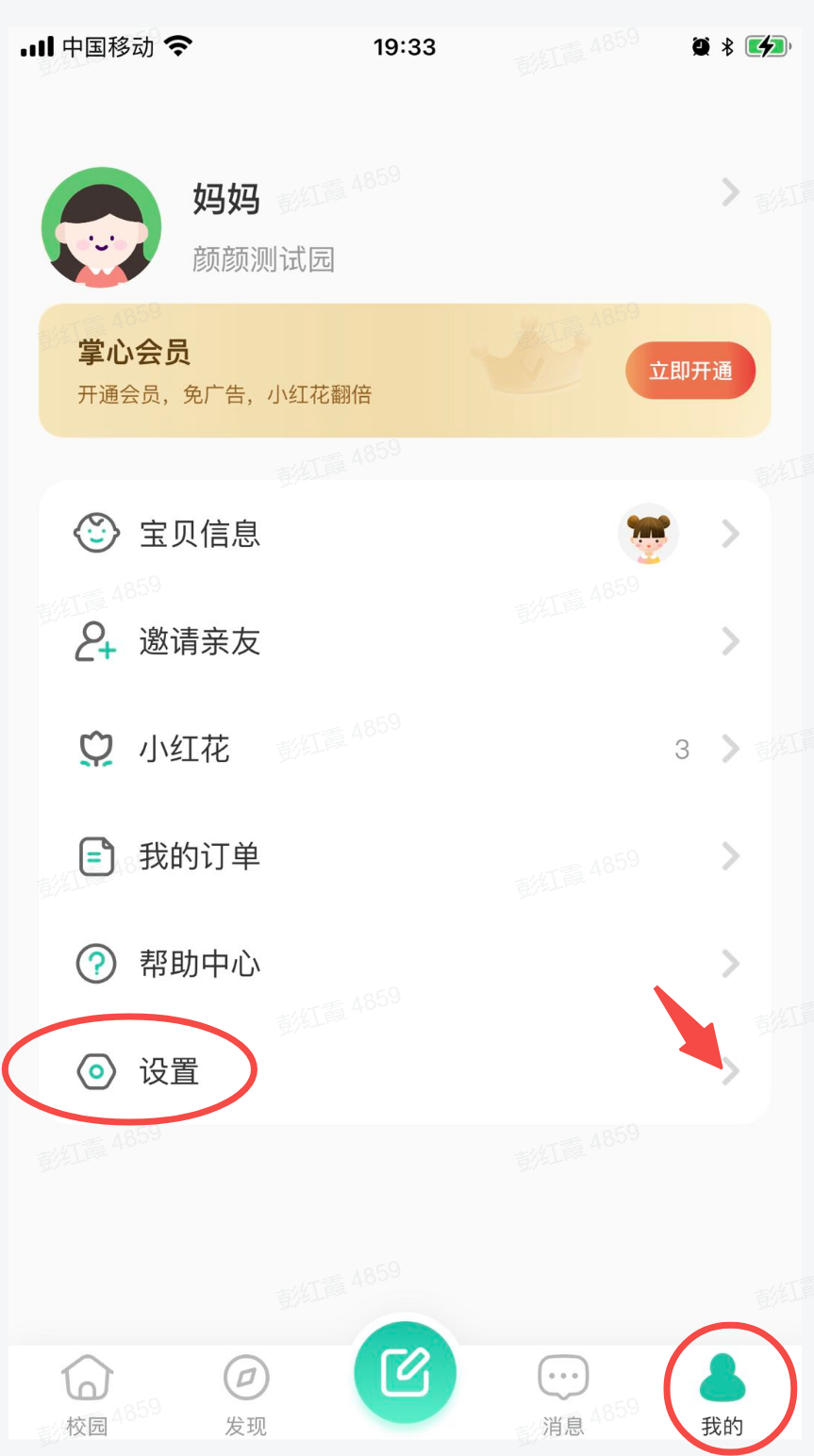Open 设置 settings
Image resolution: width=814 pixels, height=1456 pixels.
(404, 1071)
